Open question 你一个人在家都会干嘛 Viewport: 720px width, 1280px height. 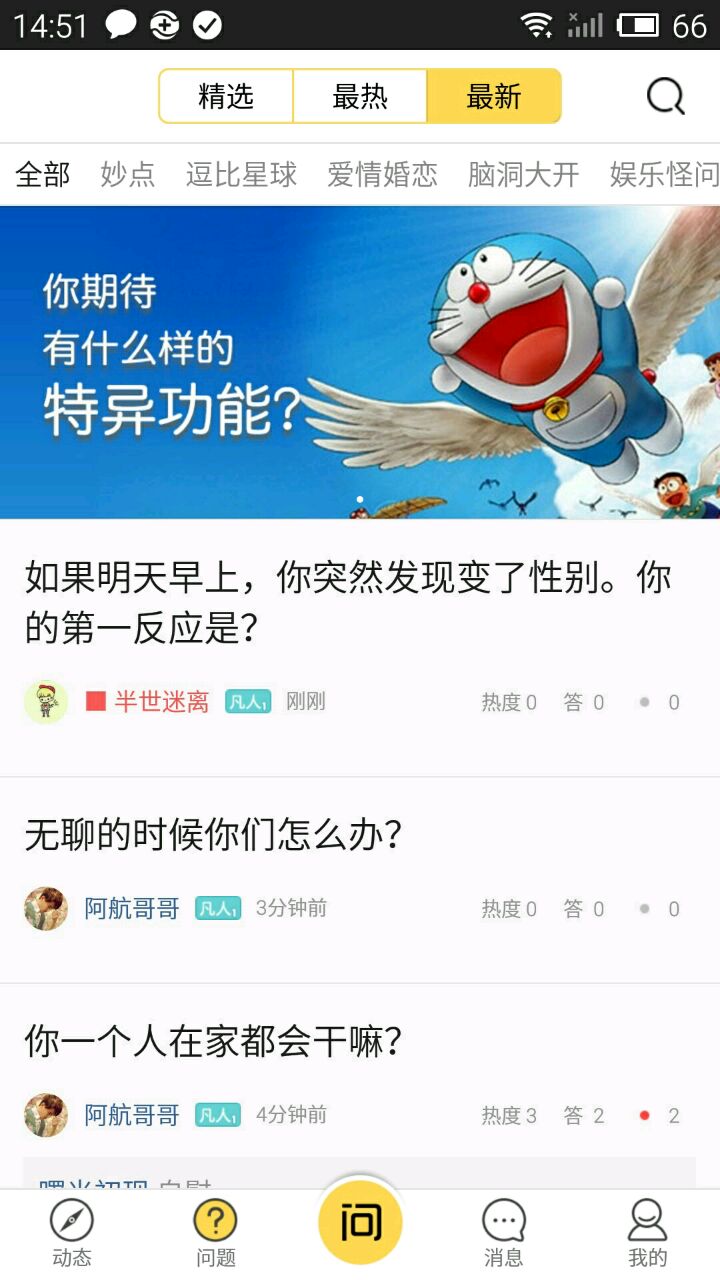click(x=213, y=1041)
